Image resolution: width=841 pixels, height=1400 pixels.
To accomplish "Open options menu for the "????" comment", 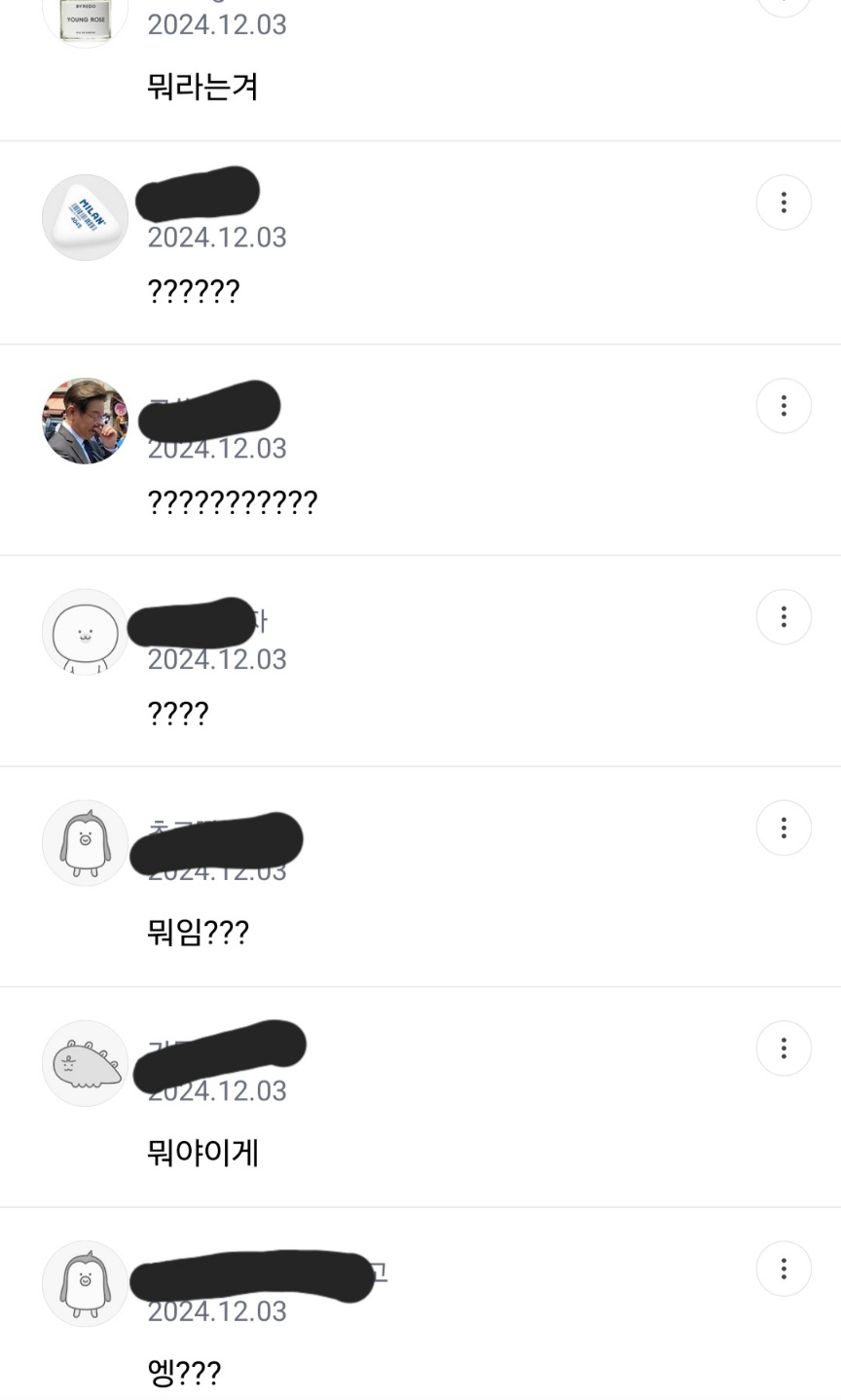I will click(x=784, y=616).
